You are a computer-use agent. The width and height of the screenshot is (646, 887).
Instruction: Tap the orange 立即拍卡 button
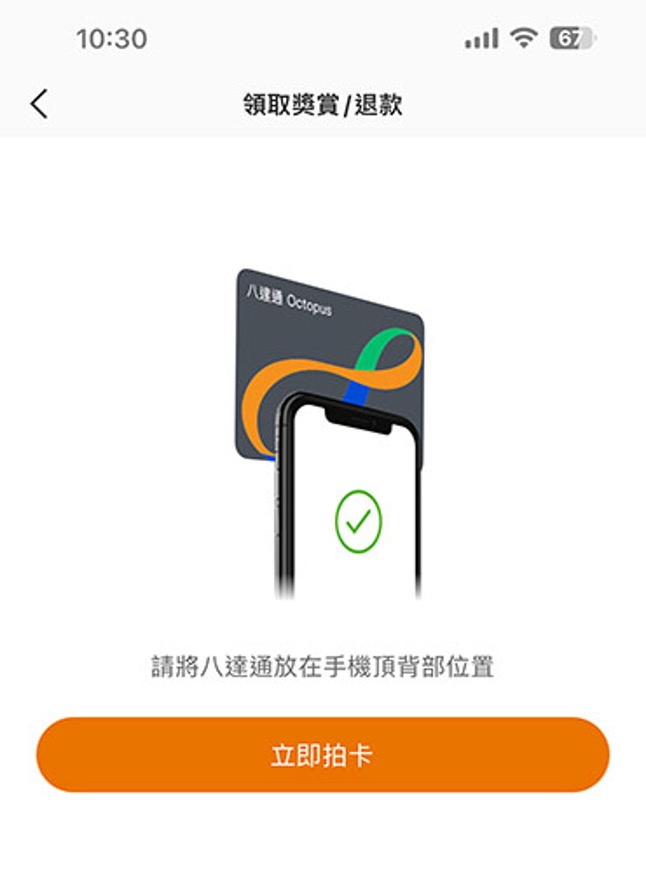pyautogui.click(x=322, y=755)
